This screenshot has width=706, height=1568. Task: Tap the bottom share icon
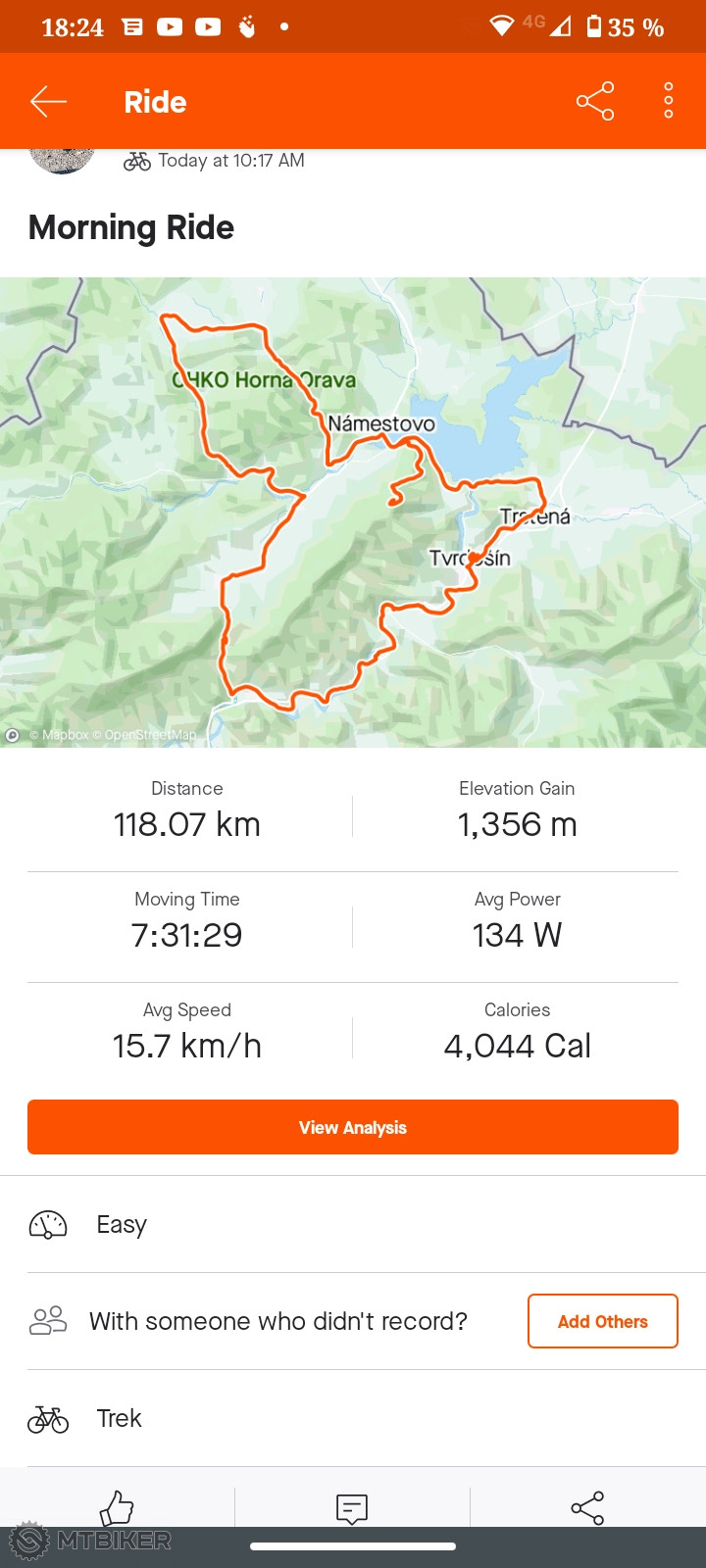tap(587, 1507)
